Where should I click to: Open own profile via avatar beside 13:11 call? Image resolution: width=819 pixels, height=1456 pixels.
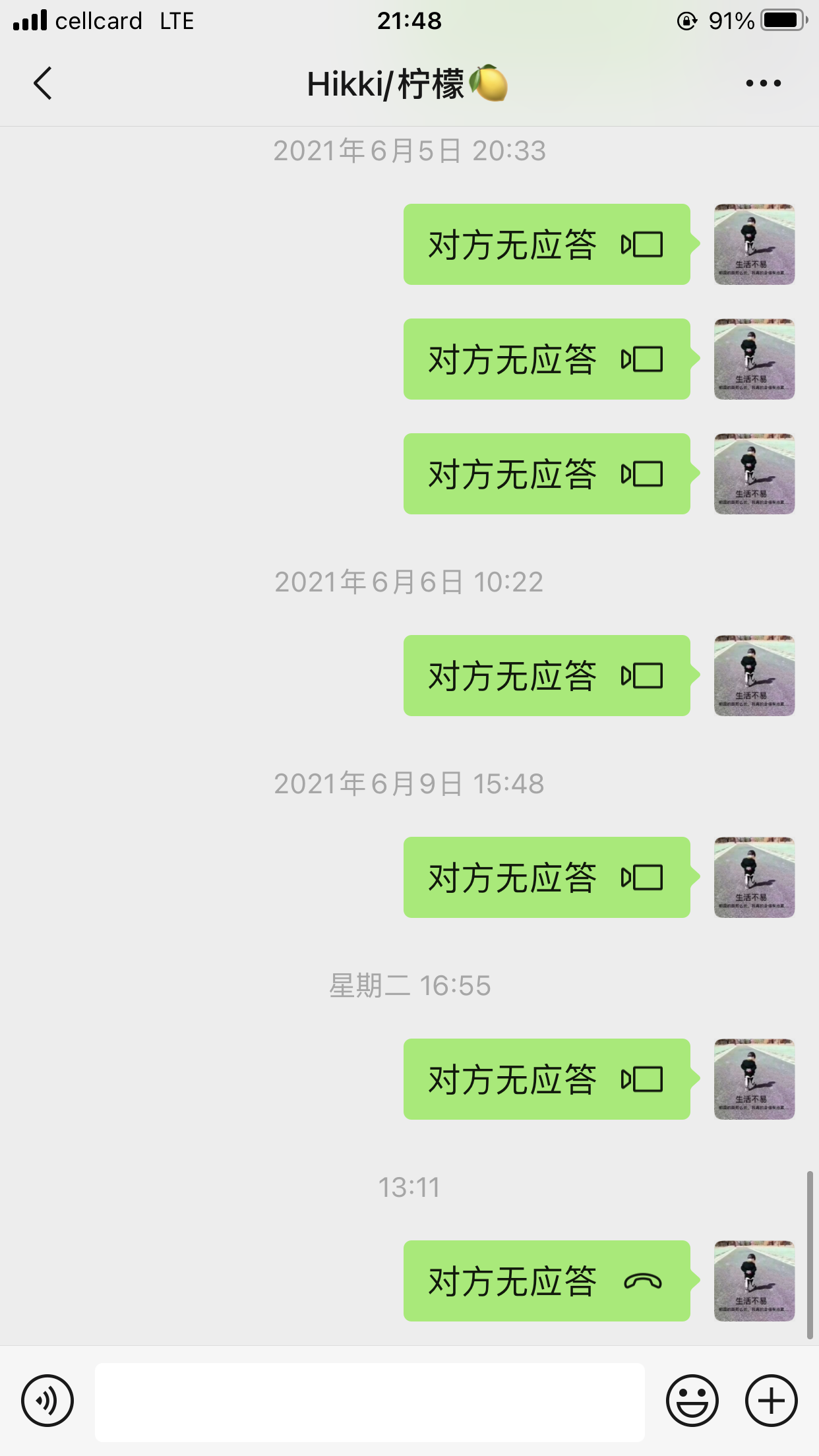754,1281
